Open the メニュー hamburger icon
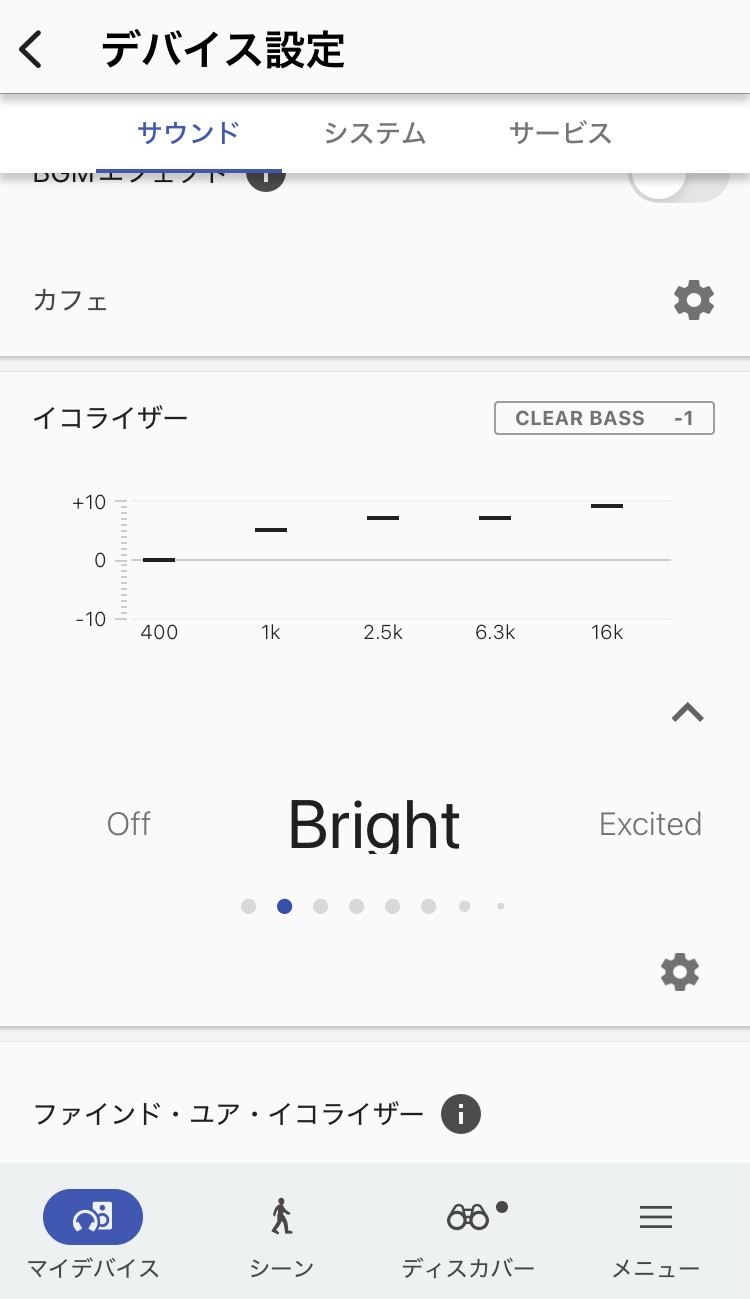 (x=656, y=1217)
